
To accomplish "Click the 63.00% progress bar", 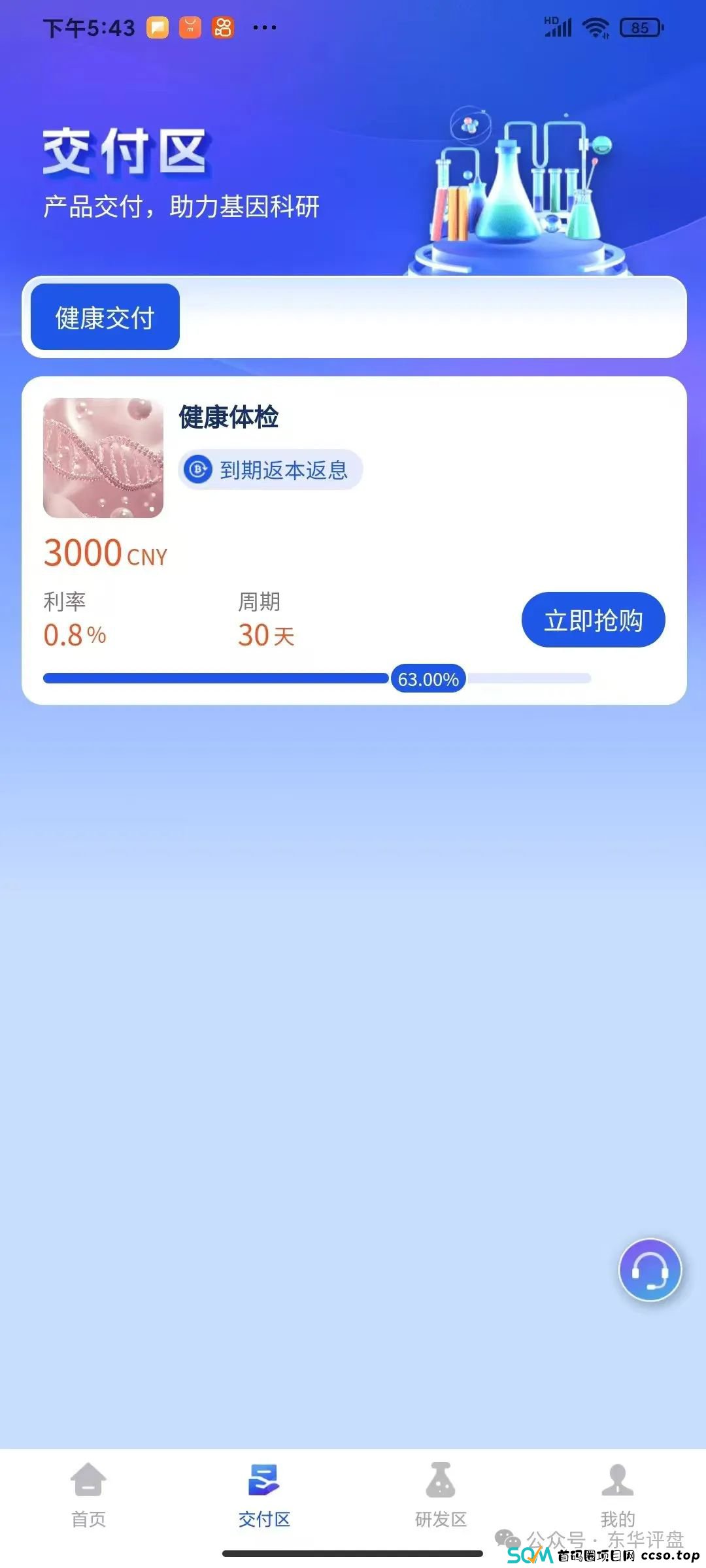I will coord(428,679).
